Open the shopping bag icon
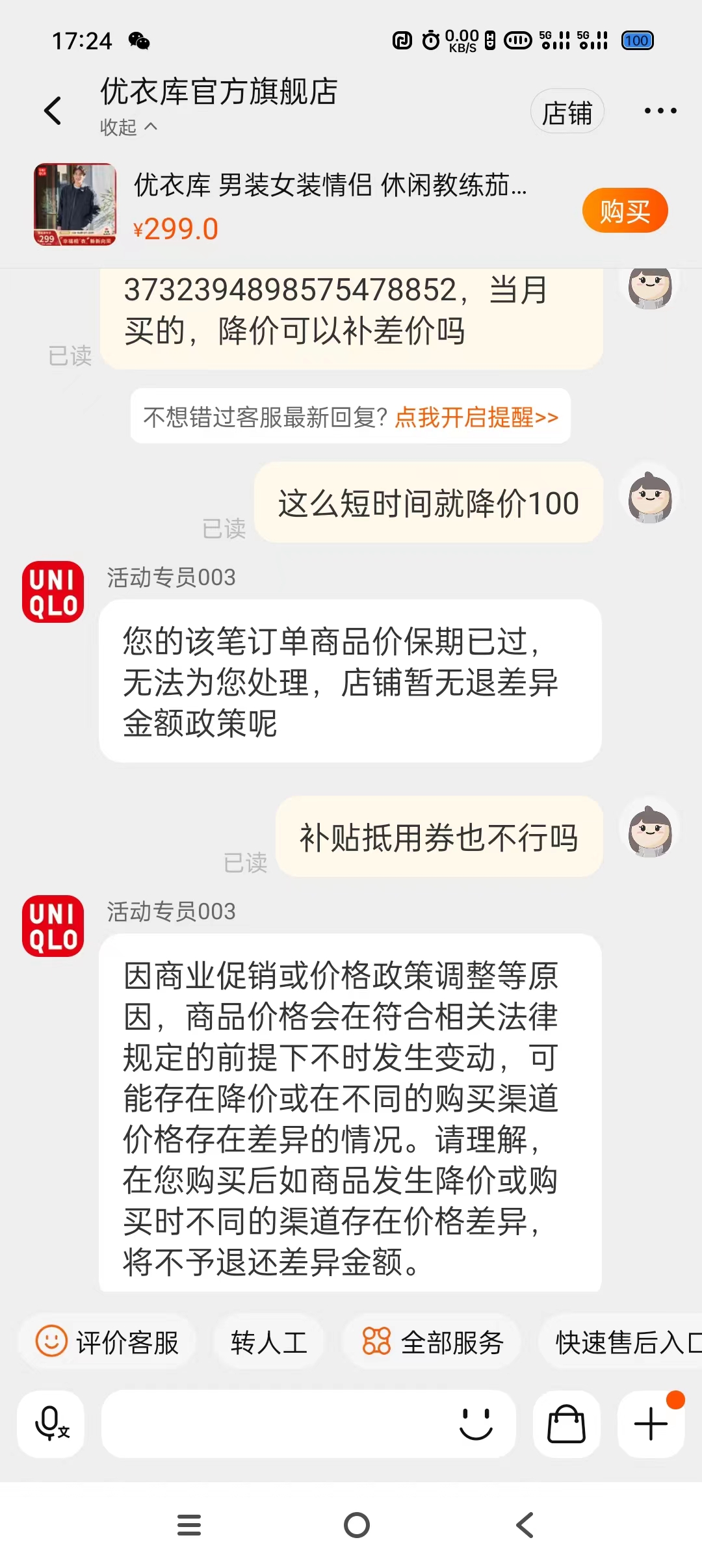Viewport: 702px width, 1568px height. (x=566, y=1424)
